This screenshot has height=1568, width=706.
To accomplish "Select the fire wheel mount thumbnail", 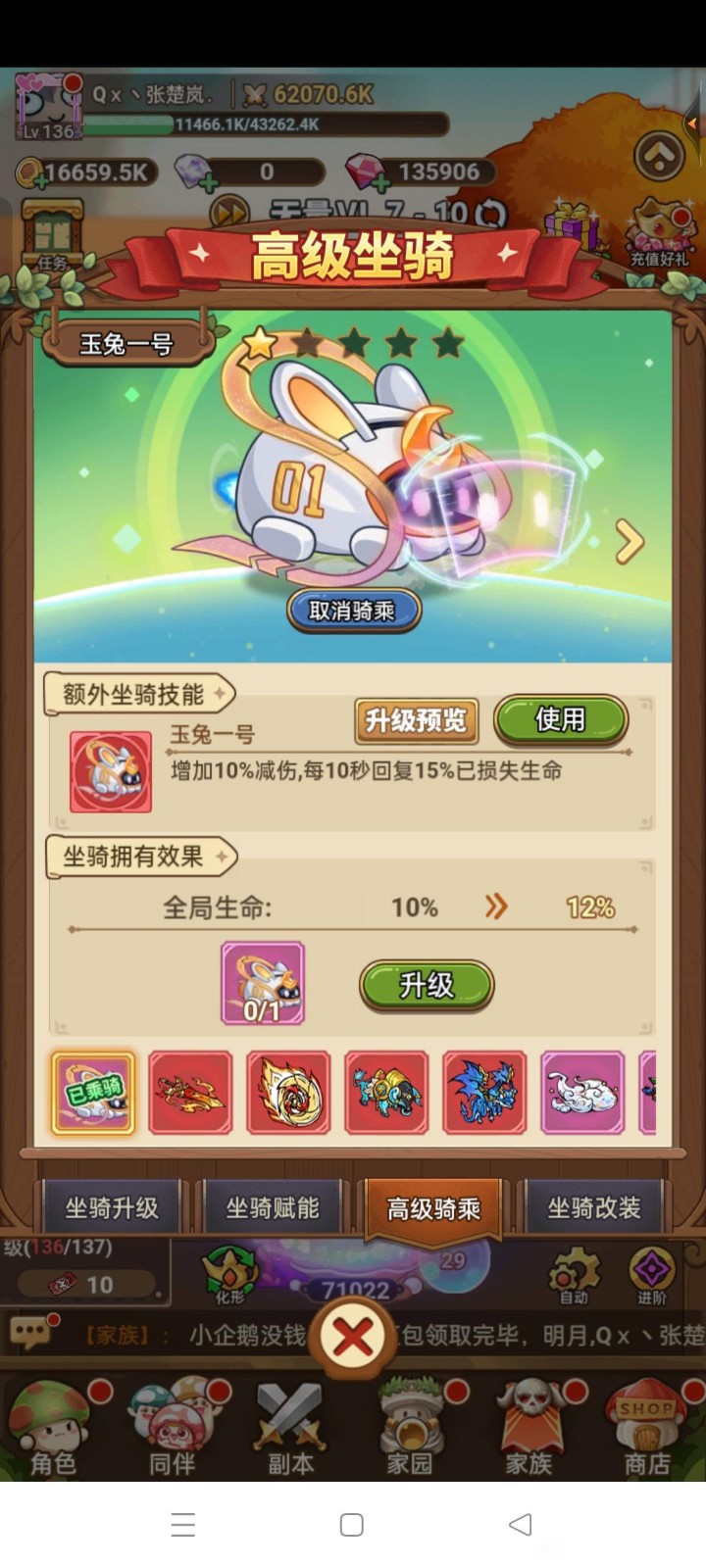I will pyautogui.click(x=288, y=1093).
